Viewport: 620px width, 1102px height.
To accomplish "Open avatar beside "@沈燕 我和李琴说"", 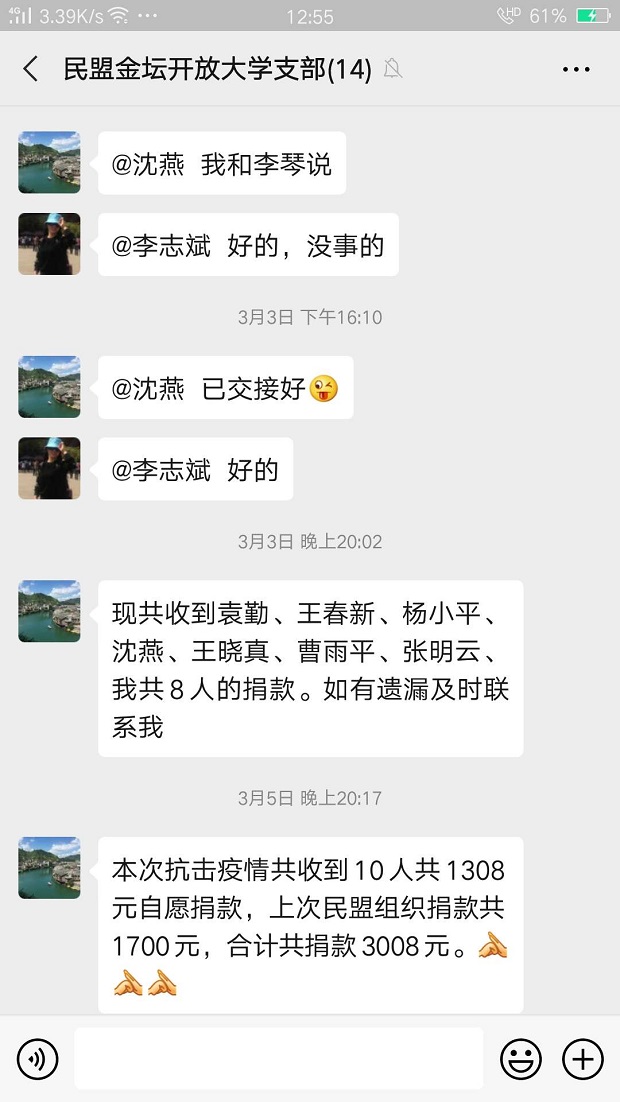I will (49, 162).
